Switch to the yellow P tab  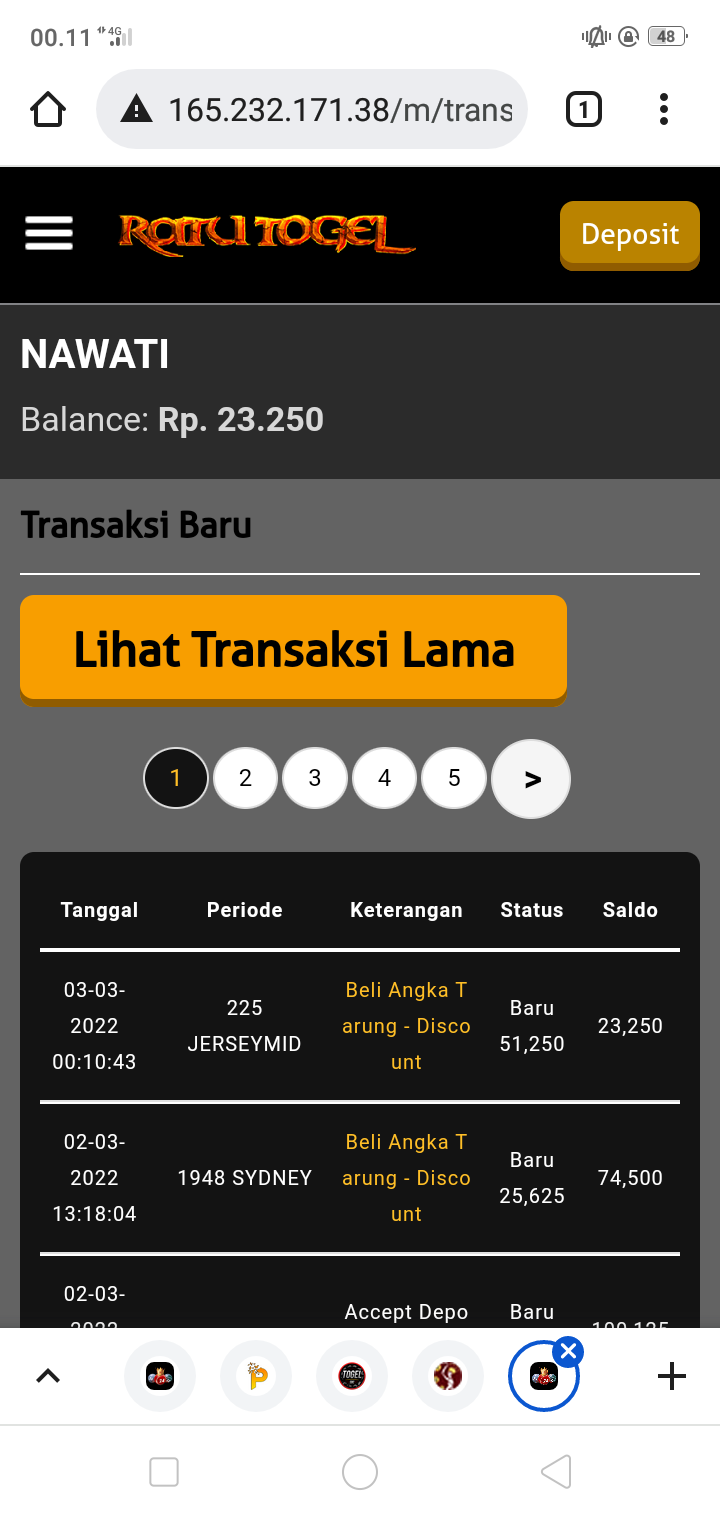(256, 1377)
